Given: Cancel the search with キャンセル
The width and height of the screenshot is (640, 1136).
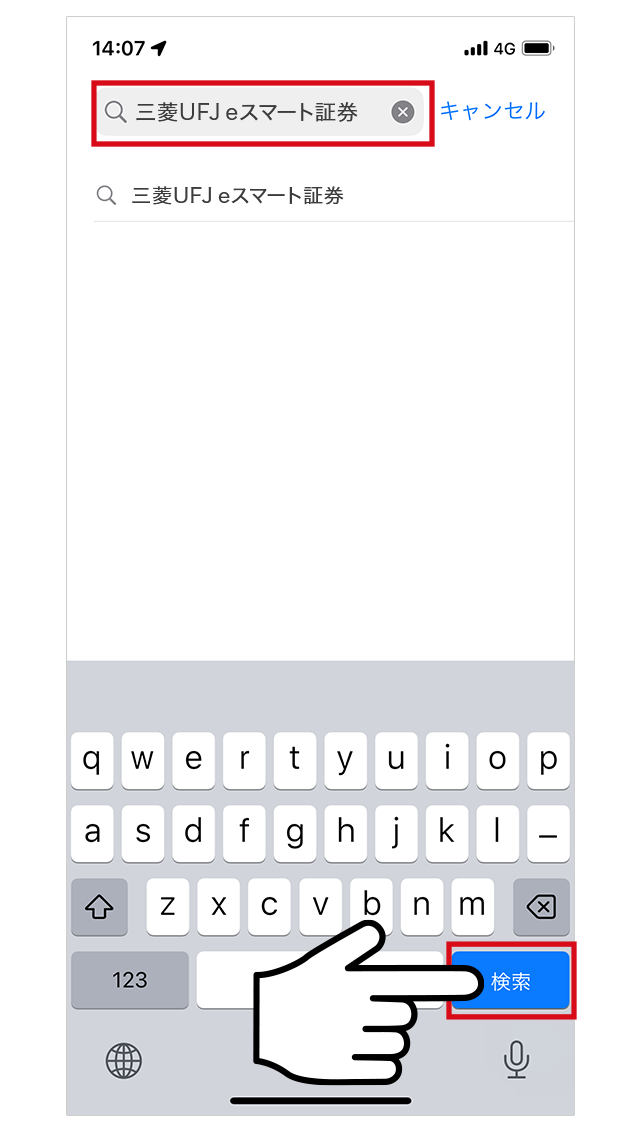Looking at the screenshot, I should click(x=492, y=111).
